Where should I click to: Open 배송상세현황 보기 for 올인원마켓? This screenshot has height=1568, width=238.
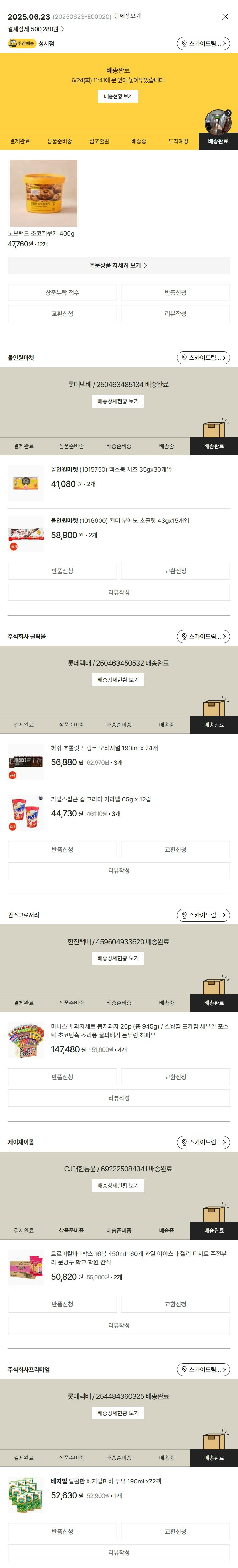pos(118,401)
